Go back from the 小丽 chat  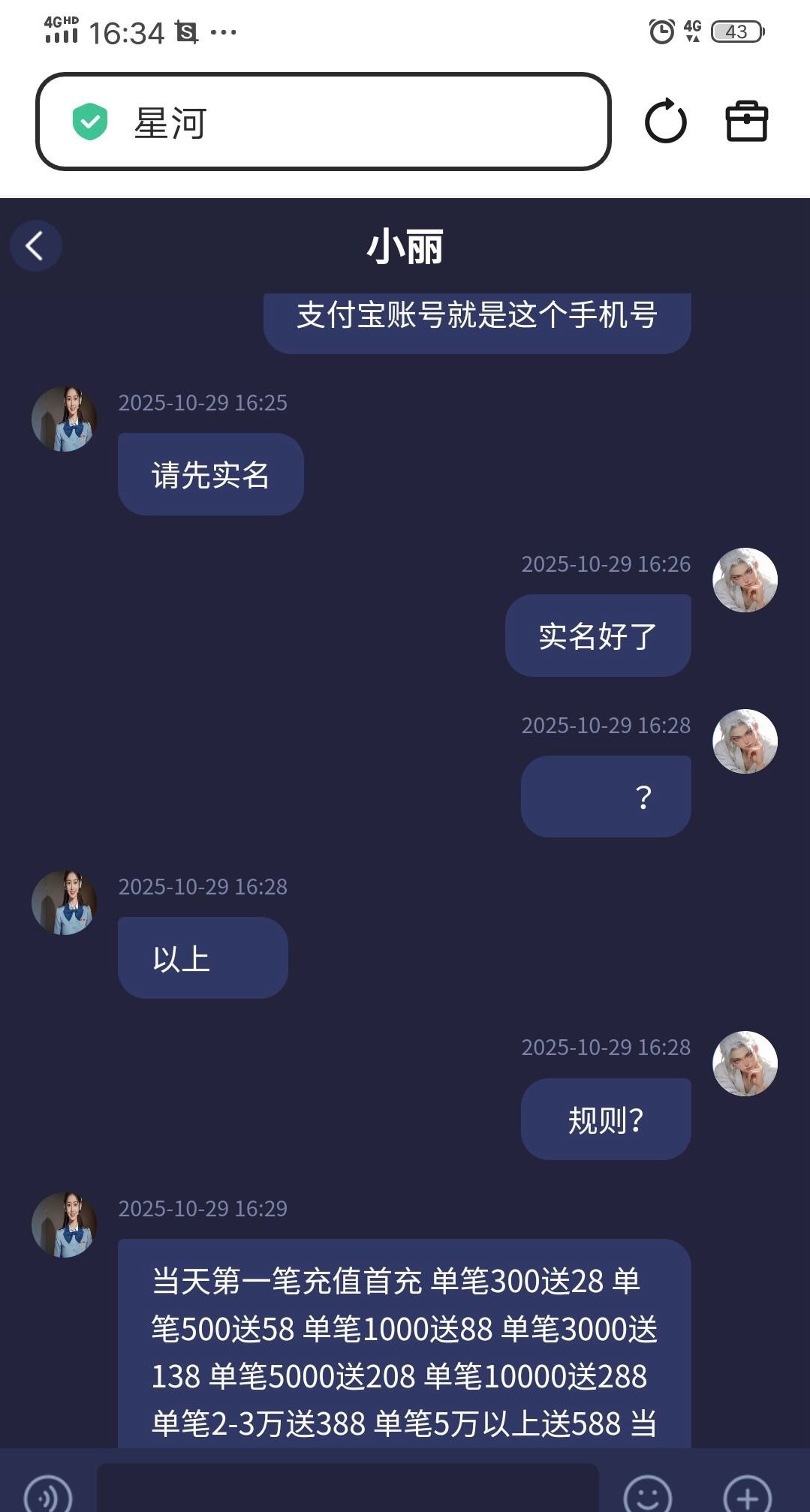pos(35,245)
